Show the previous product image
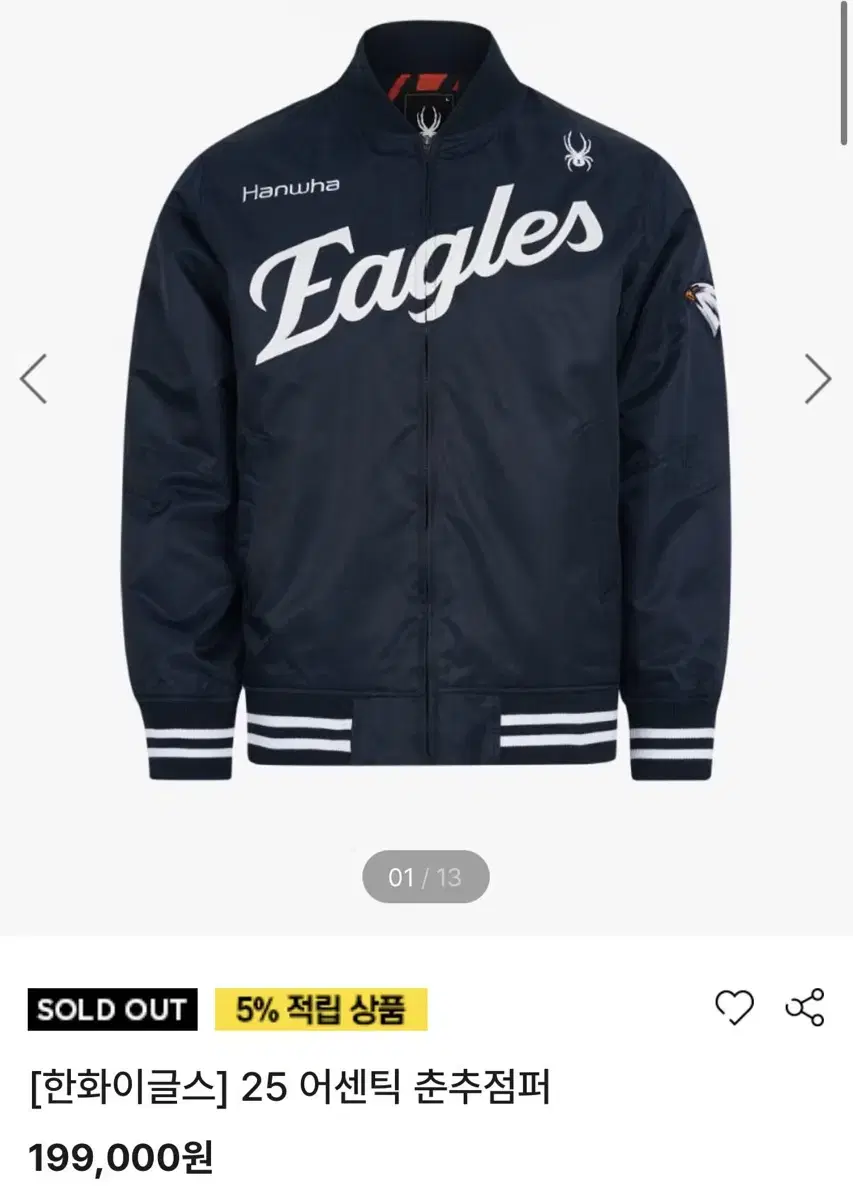 (34, 379)
